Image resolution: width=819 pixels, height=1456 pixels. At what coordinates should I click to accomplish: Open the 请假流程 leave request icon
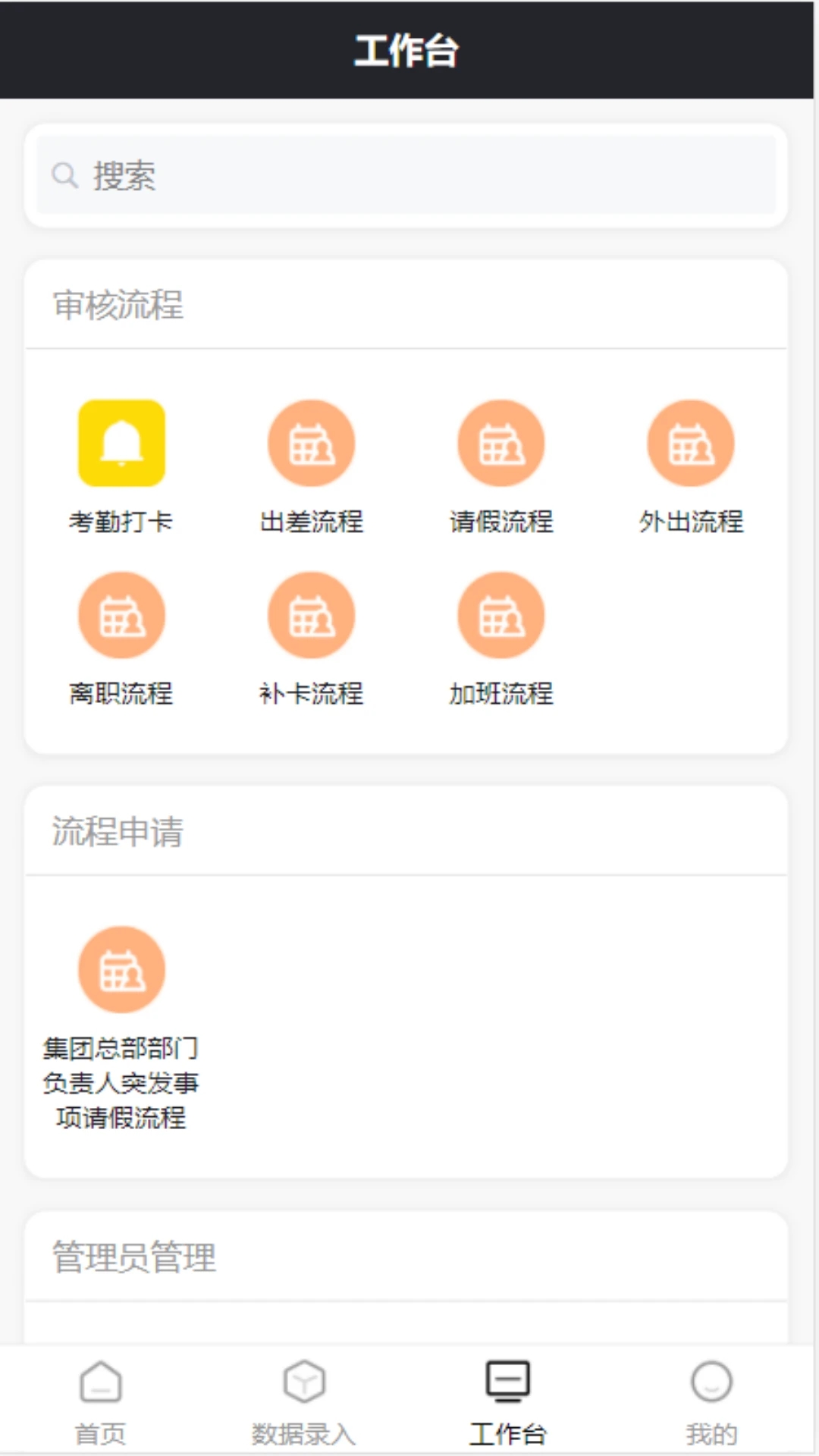(x=500, y=444)
